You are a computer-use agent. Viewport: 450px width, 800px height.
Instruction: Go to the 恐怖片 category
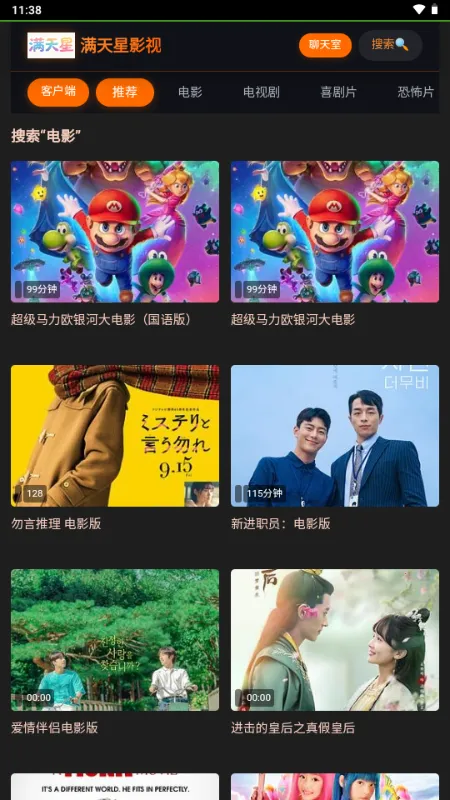point(416,92)
